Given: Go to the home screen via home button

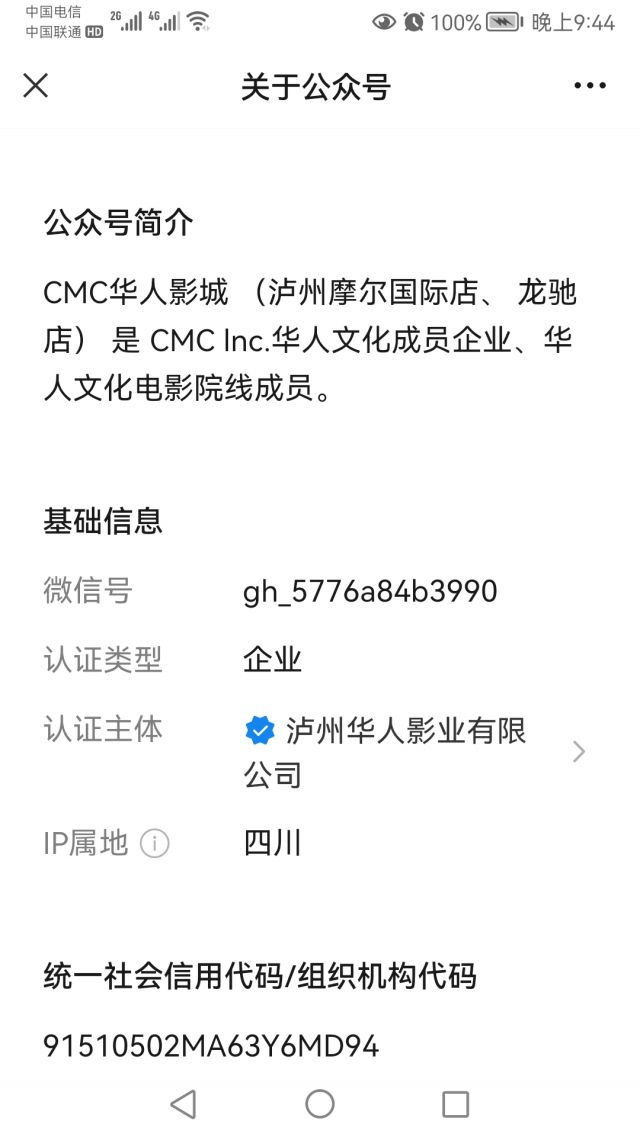Looking at the screenshot, I should click(x=320, y=1103).
